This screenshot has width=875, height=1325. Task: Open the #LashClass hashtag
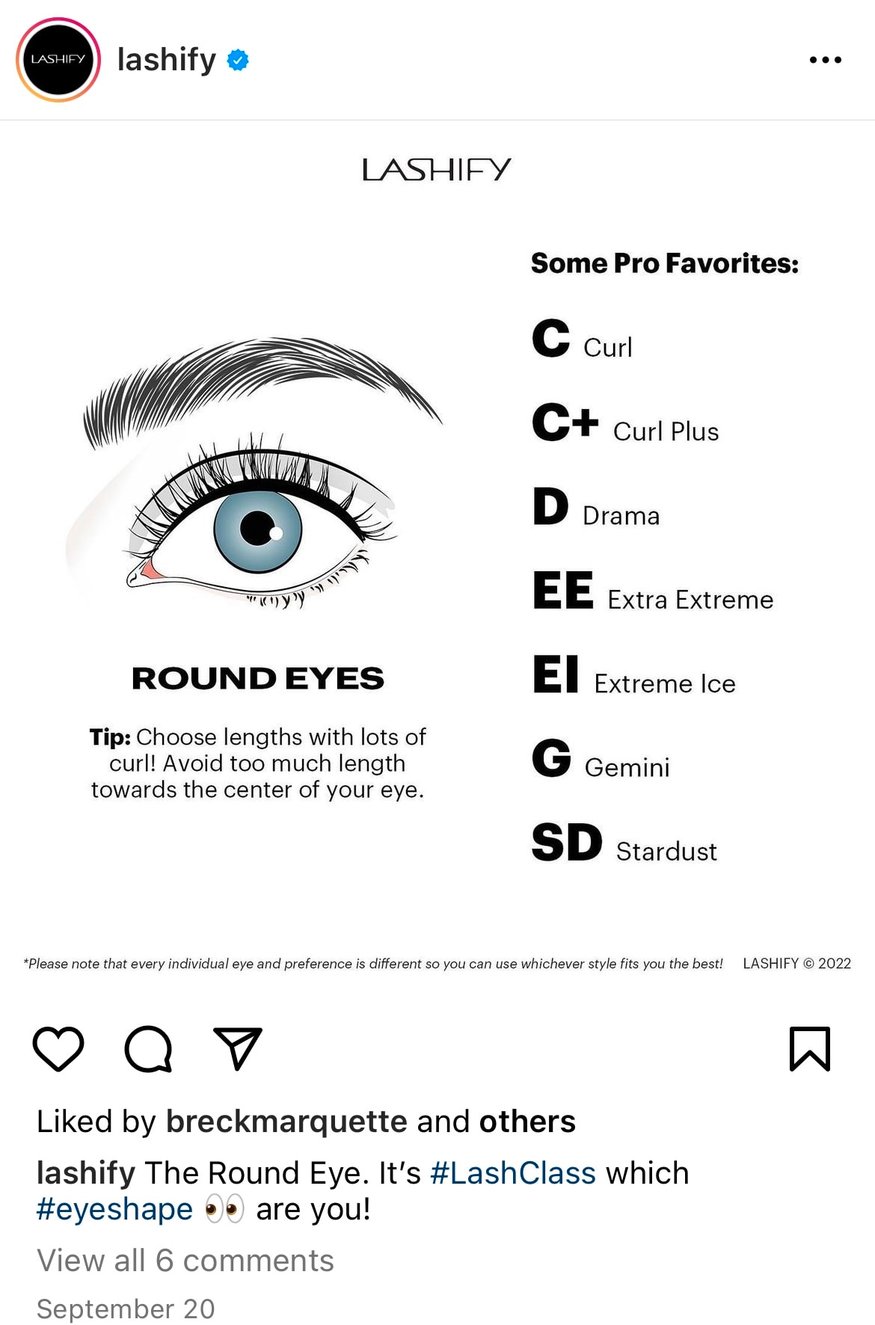513,1172
